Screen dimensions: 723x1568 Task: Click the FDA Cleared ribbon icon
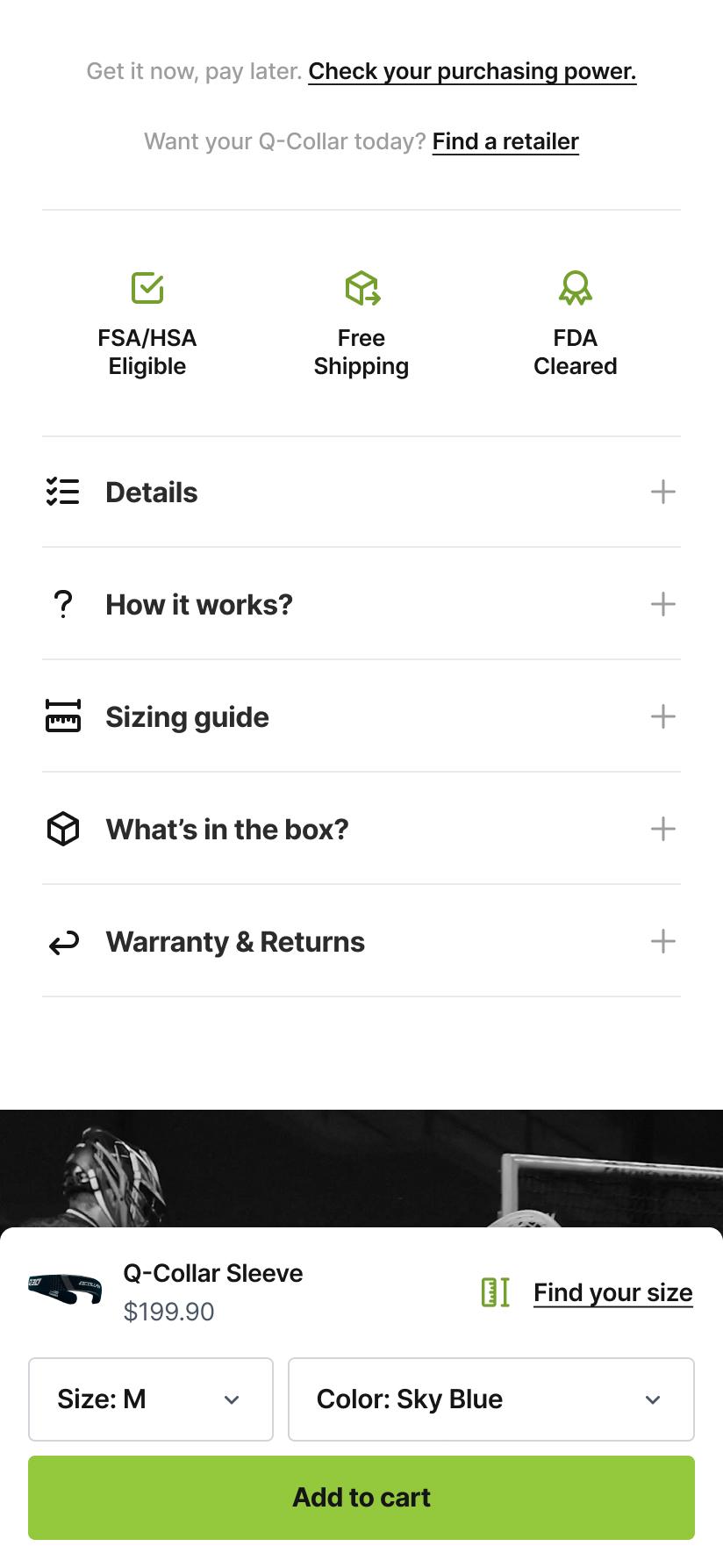(x=575, y=287)
